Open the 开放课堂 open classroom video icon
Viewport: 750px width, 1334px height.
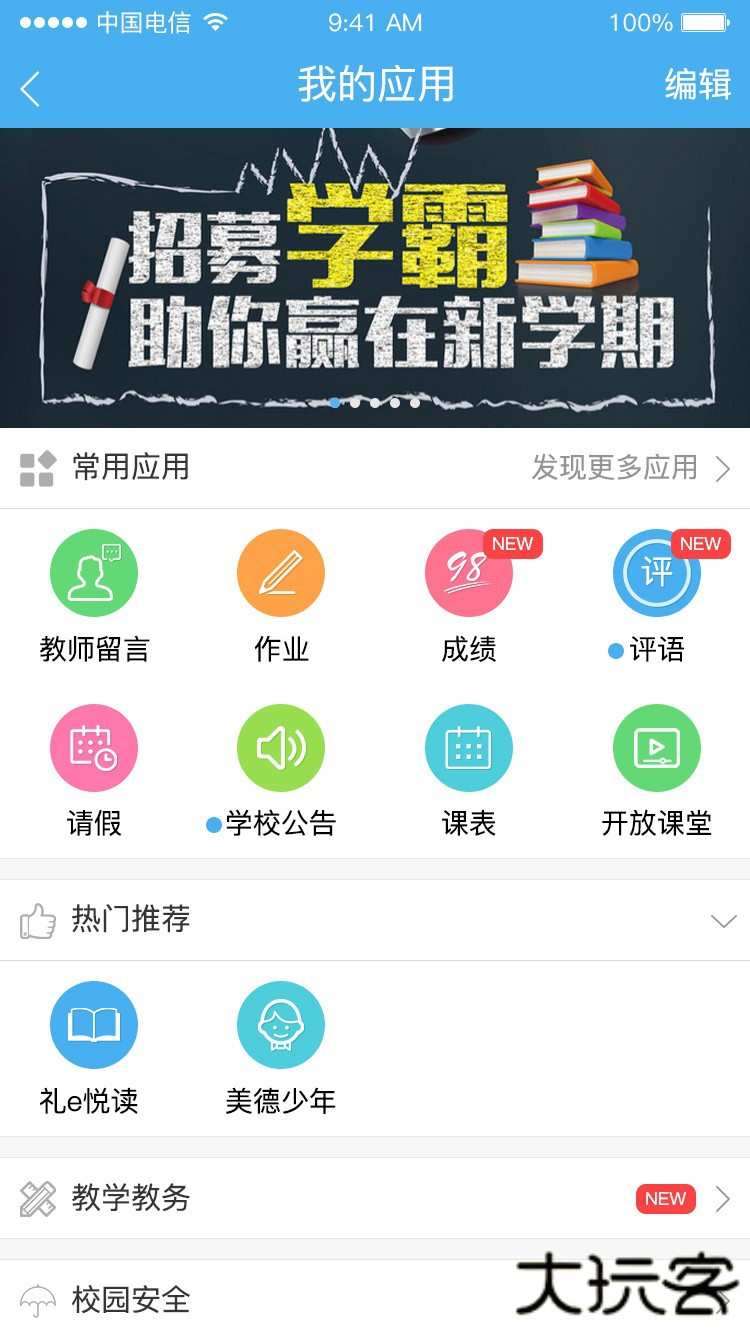click(656, 747)
